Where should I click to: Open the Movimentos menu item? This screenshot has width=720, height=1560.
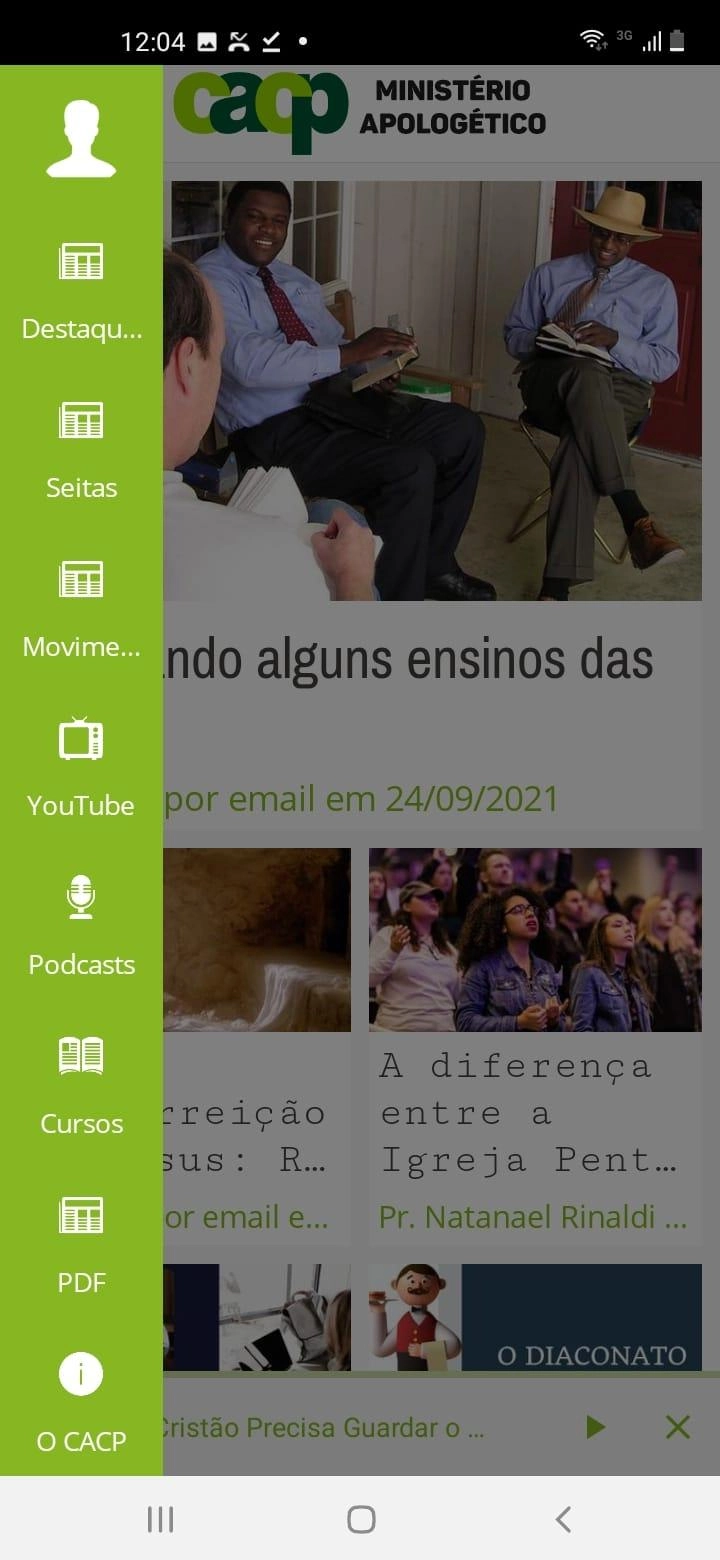[81, 608]
